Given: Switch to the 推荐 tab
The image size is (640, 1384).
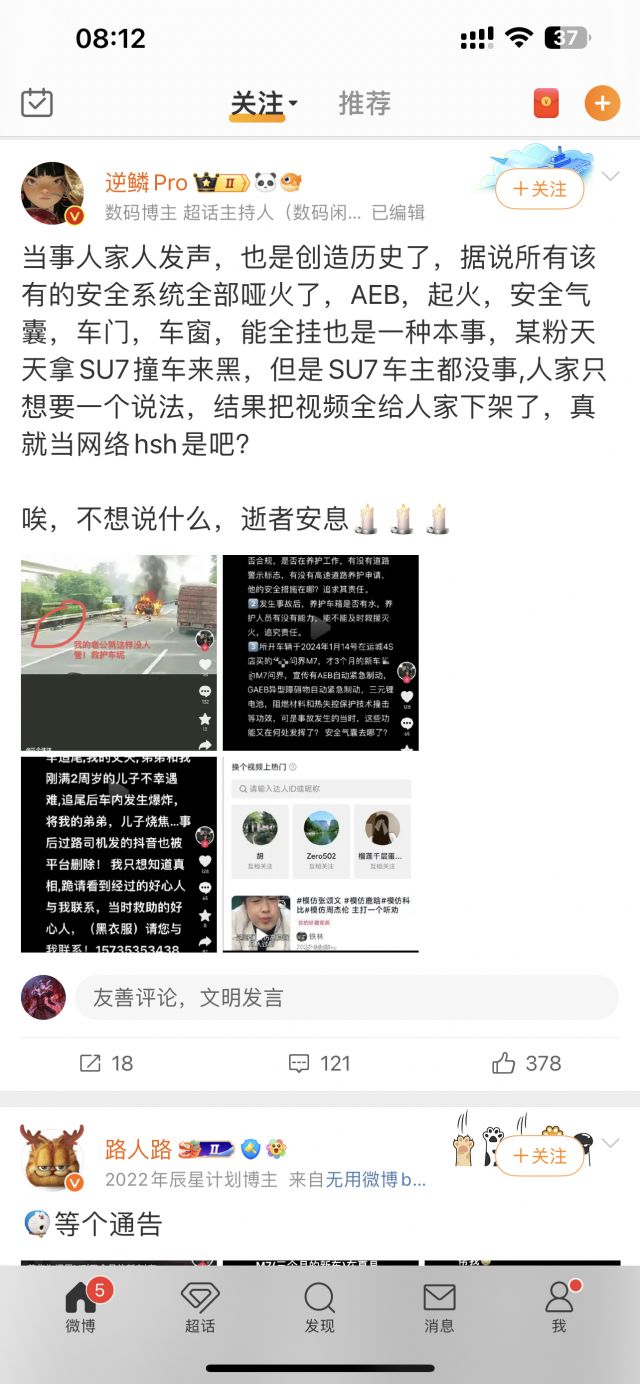Looking at the screenshot, I should coord(364,103).
